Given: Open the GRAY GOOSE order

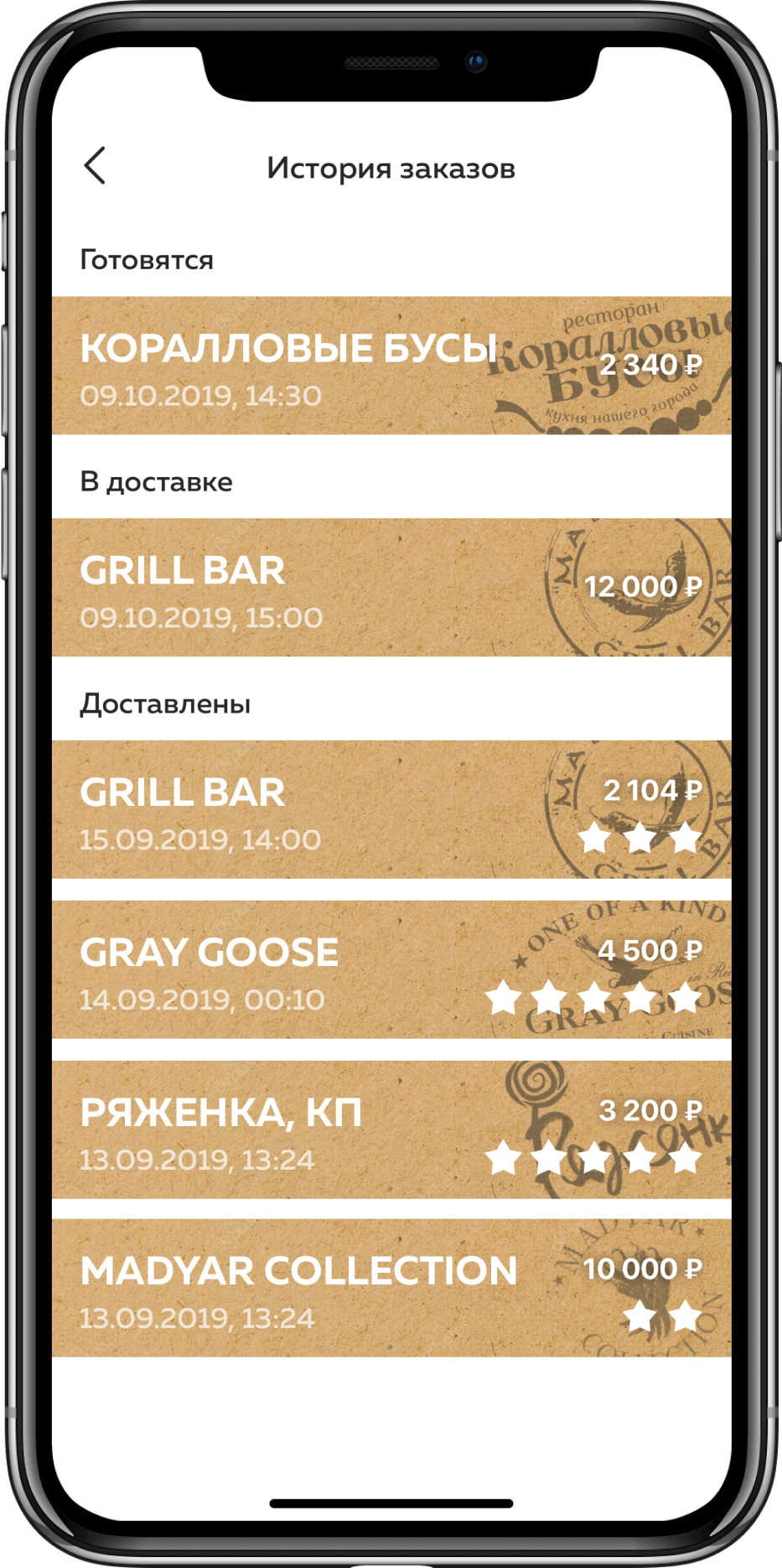Looking at the screenshot, I should click(x=391, y=969).
